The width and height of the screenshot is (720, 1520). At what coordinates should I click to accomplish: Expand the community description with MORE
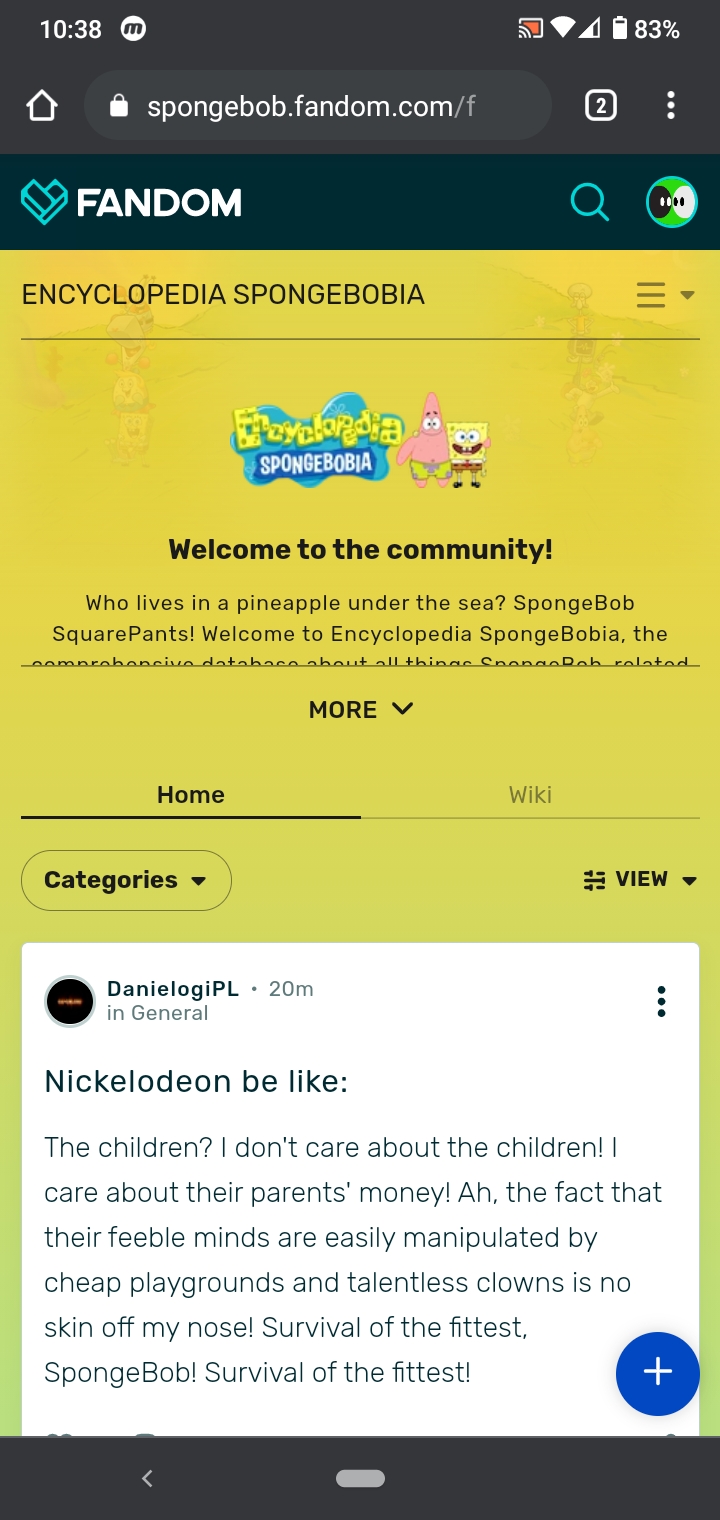[x=360, y=709]
